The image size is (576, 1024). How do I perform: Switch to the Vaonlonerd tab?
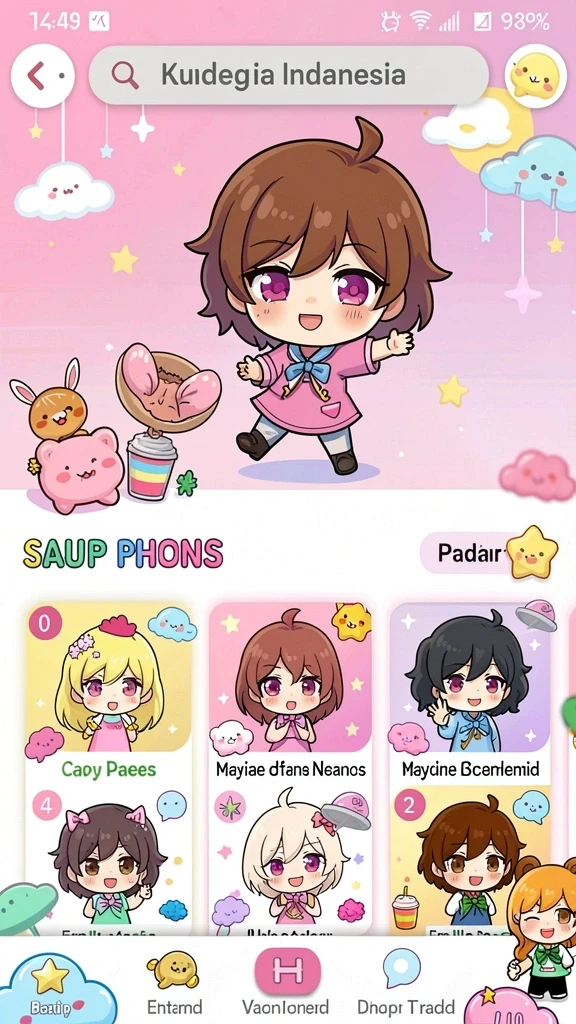coord(286,983)
